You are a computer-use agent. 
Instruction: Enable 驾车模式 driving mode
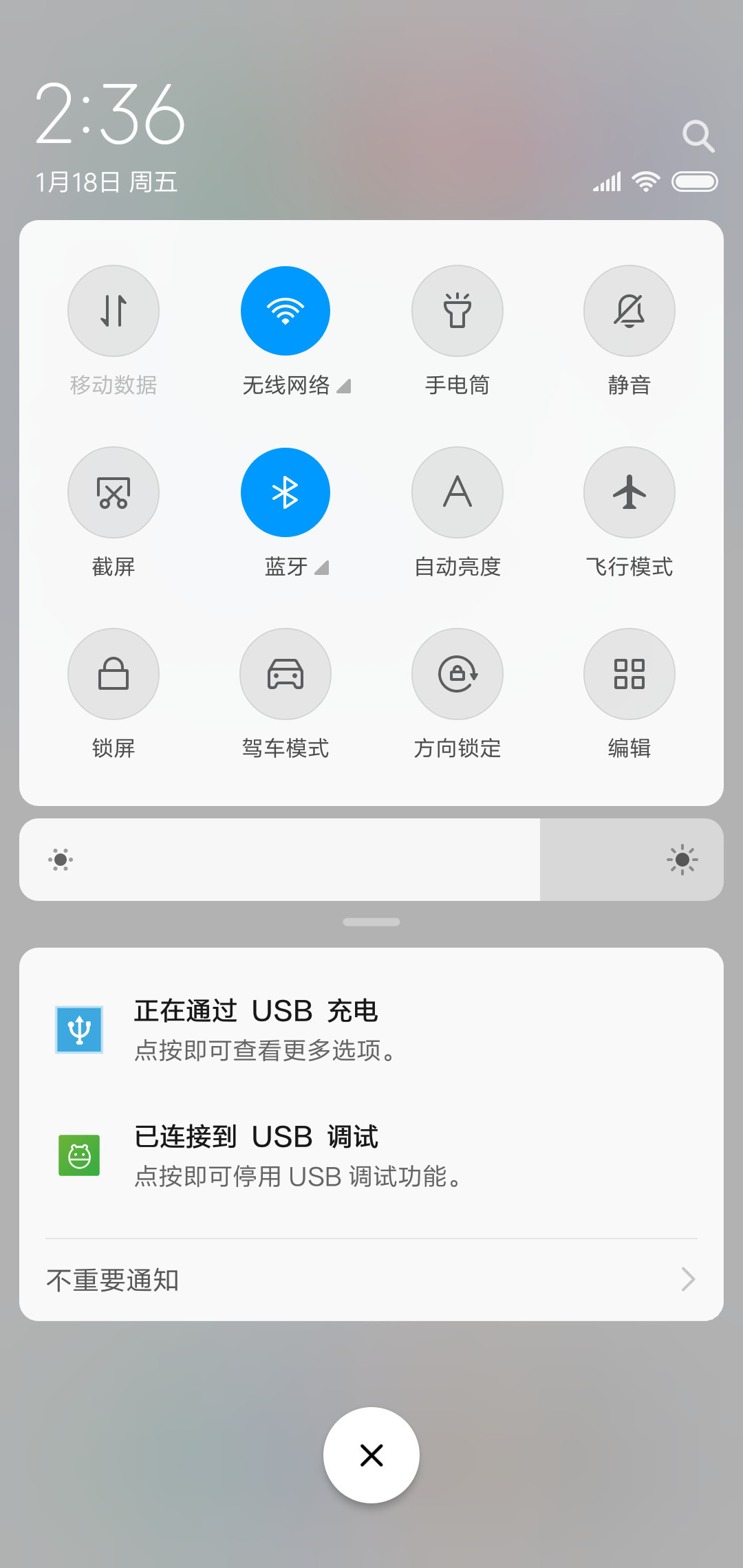coord(286,674)
